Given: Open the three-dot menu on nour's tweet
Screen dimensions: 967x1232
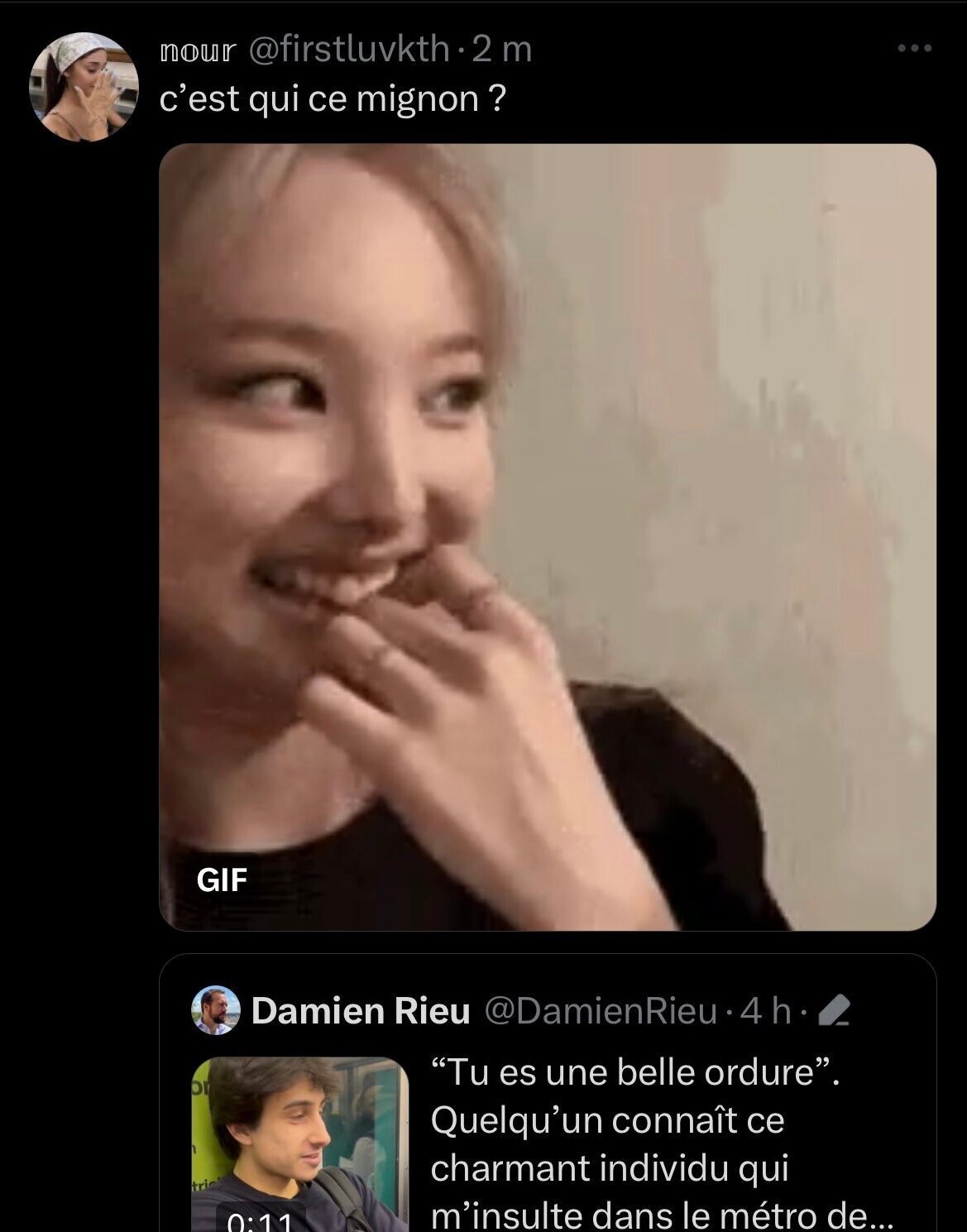Looking at the screenshot, I should pyautogui.click(x=914, y=49).
